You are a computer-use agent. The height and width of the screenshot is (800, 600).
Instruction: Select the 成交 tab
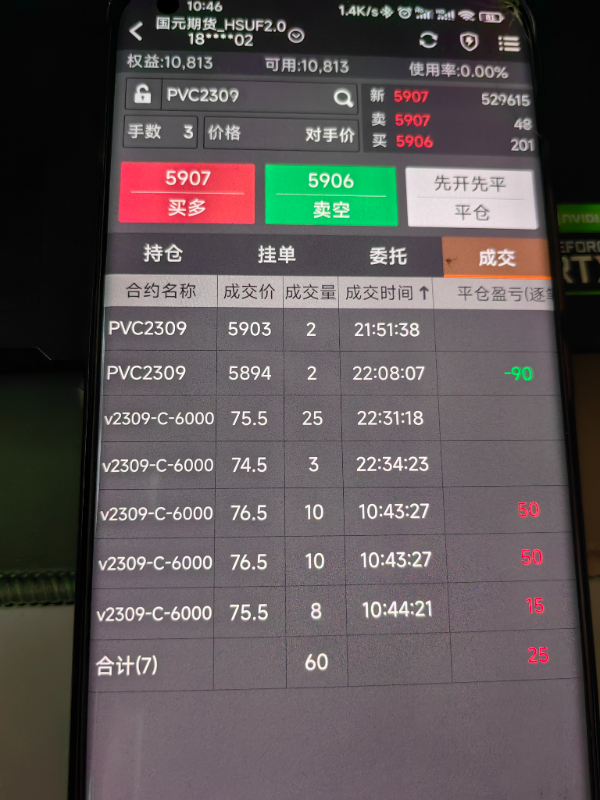coord(496,257)
